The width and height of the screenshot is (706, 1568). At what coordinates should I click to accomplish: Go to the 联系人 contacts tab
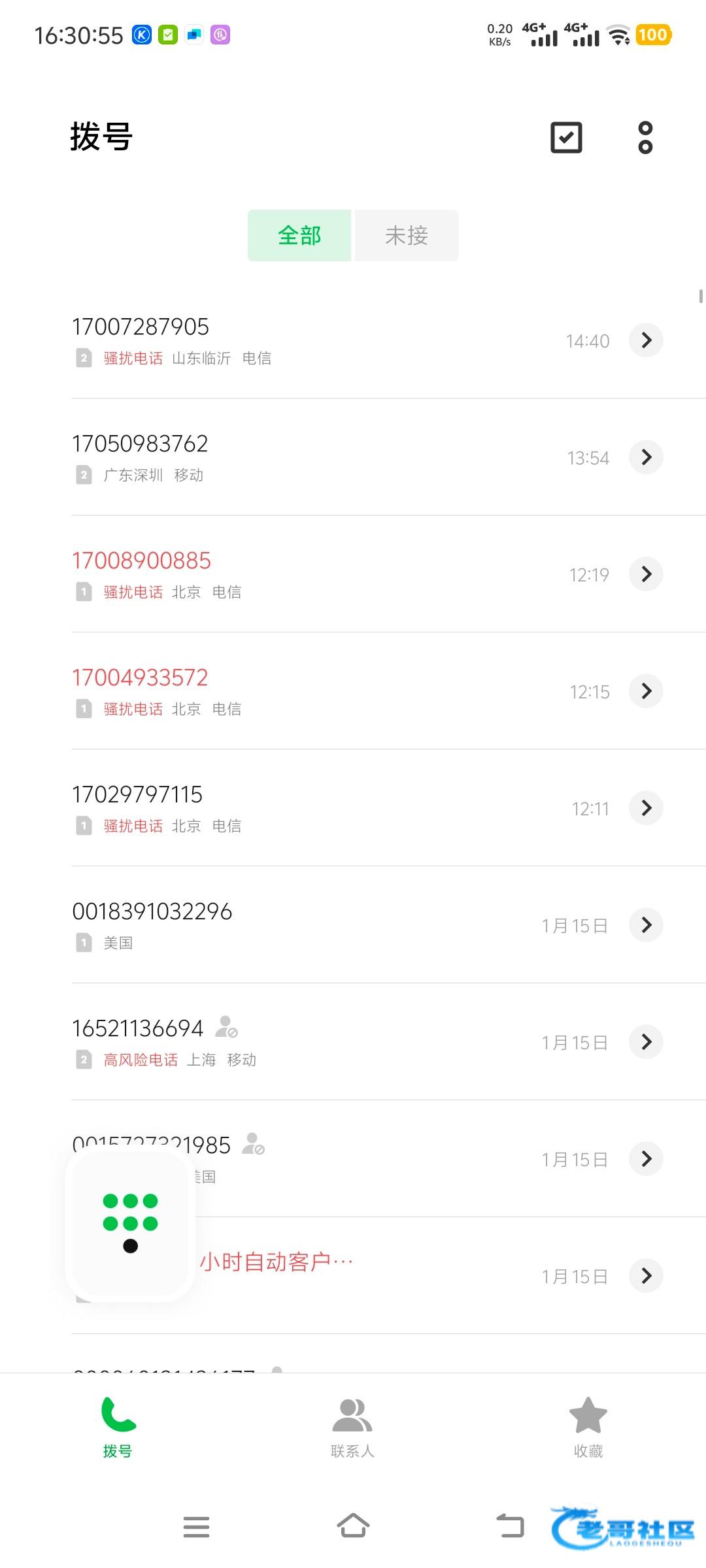pos(352,1427)
